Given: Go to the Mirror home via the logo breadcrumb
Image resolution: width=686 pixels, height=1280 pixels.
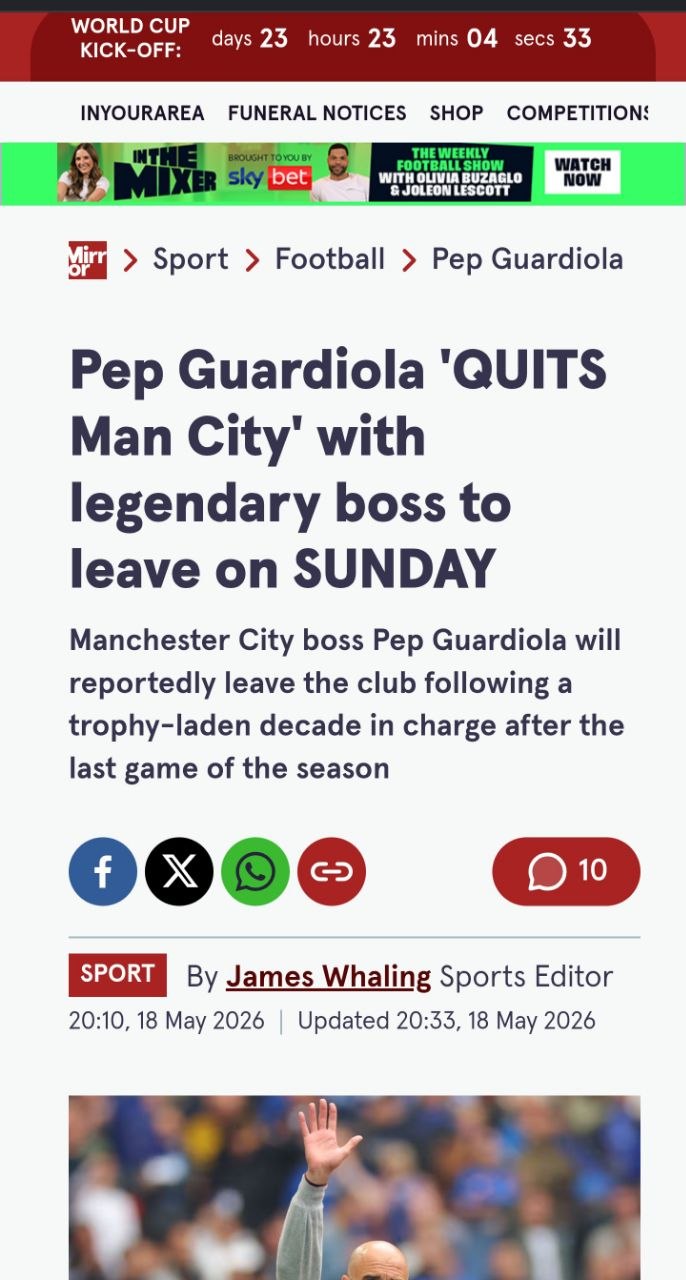Looking at the screenshot, I should pos(87,260).
